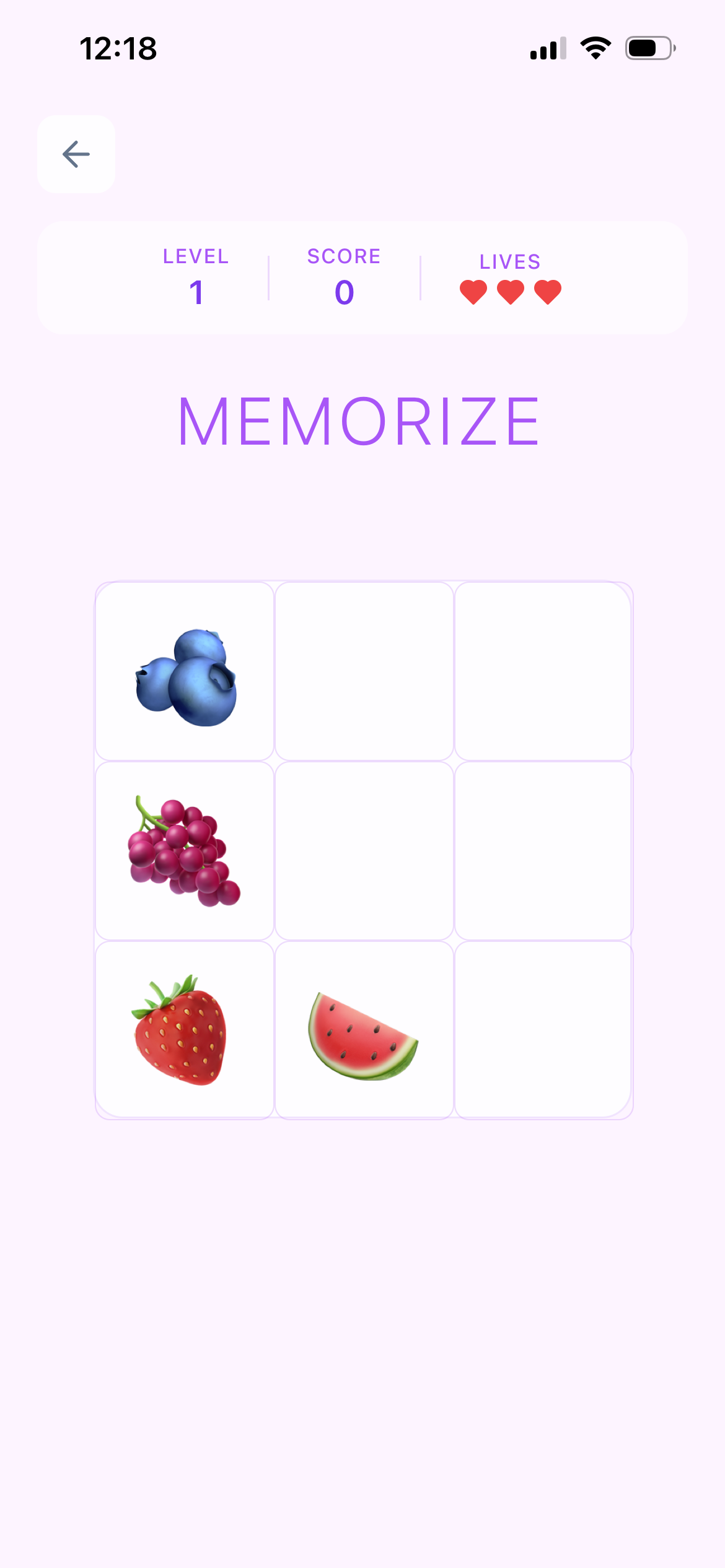The image size is (725, 1568).
Task: Click the middle heart in the lives indicator
Action: 510,290
